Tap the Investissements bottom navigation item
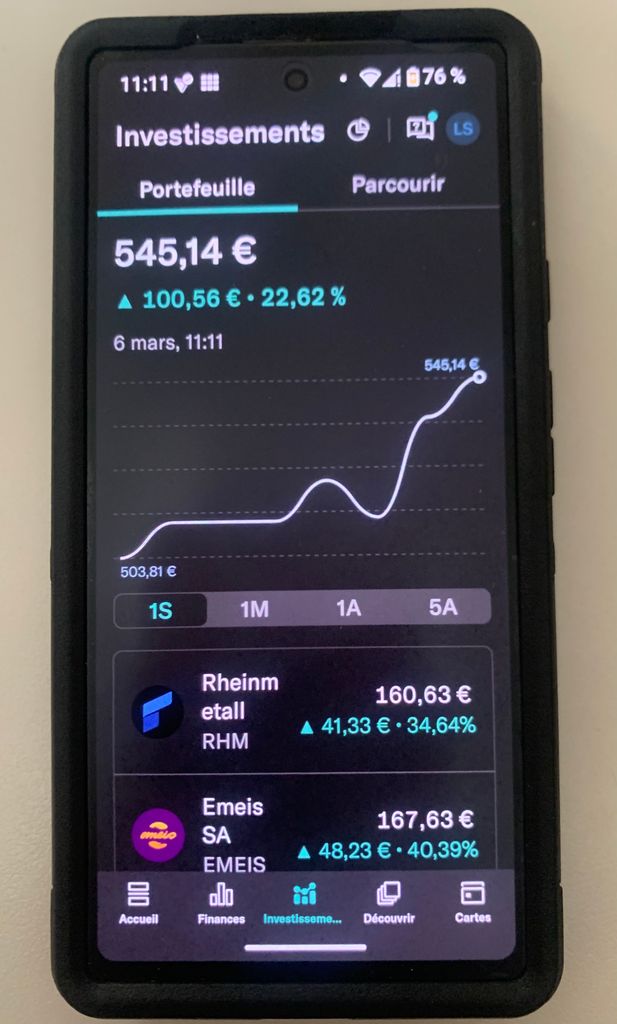 (303, 902)
